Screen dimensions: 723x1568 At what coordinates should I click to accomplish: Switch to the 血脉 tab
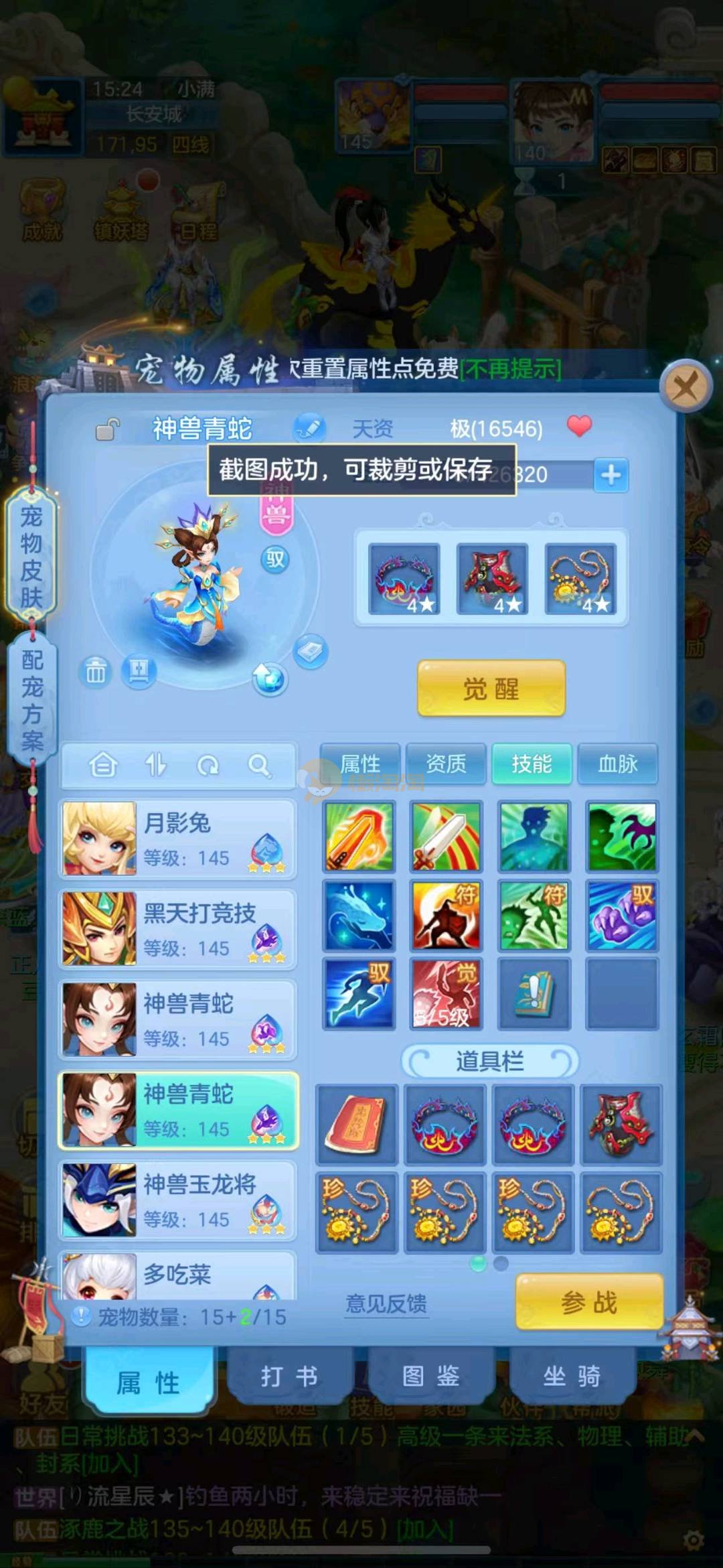coord(617,764)
